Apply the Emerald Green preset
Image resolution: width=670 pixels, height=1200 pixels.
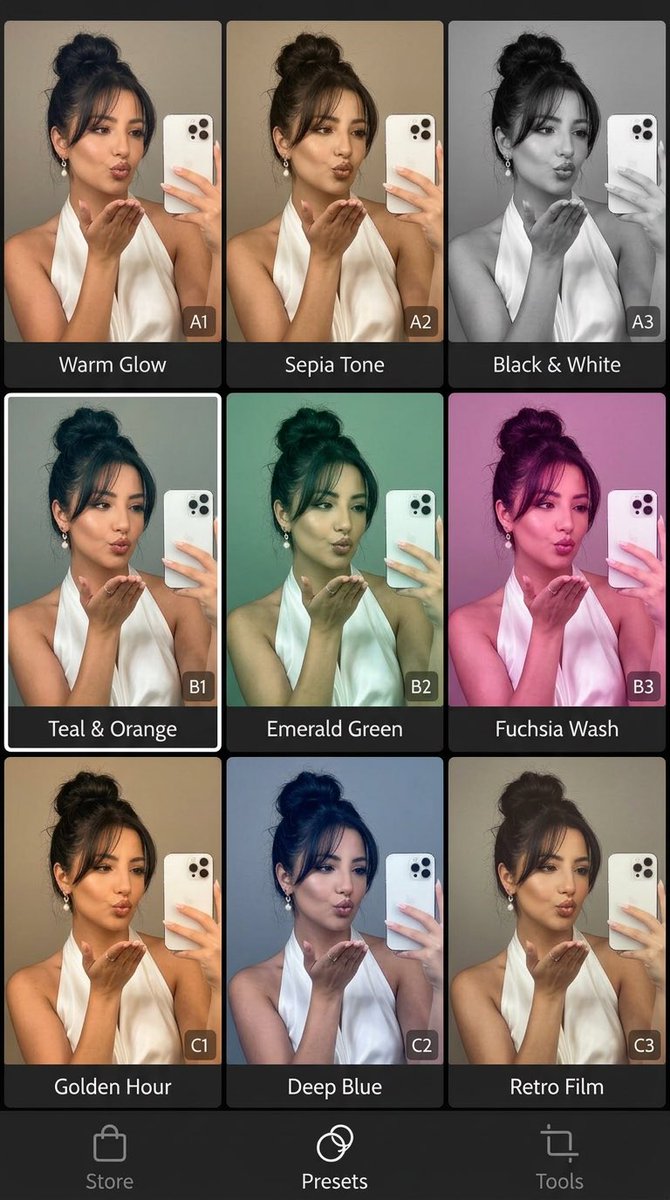(x=335, y=572)
